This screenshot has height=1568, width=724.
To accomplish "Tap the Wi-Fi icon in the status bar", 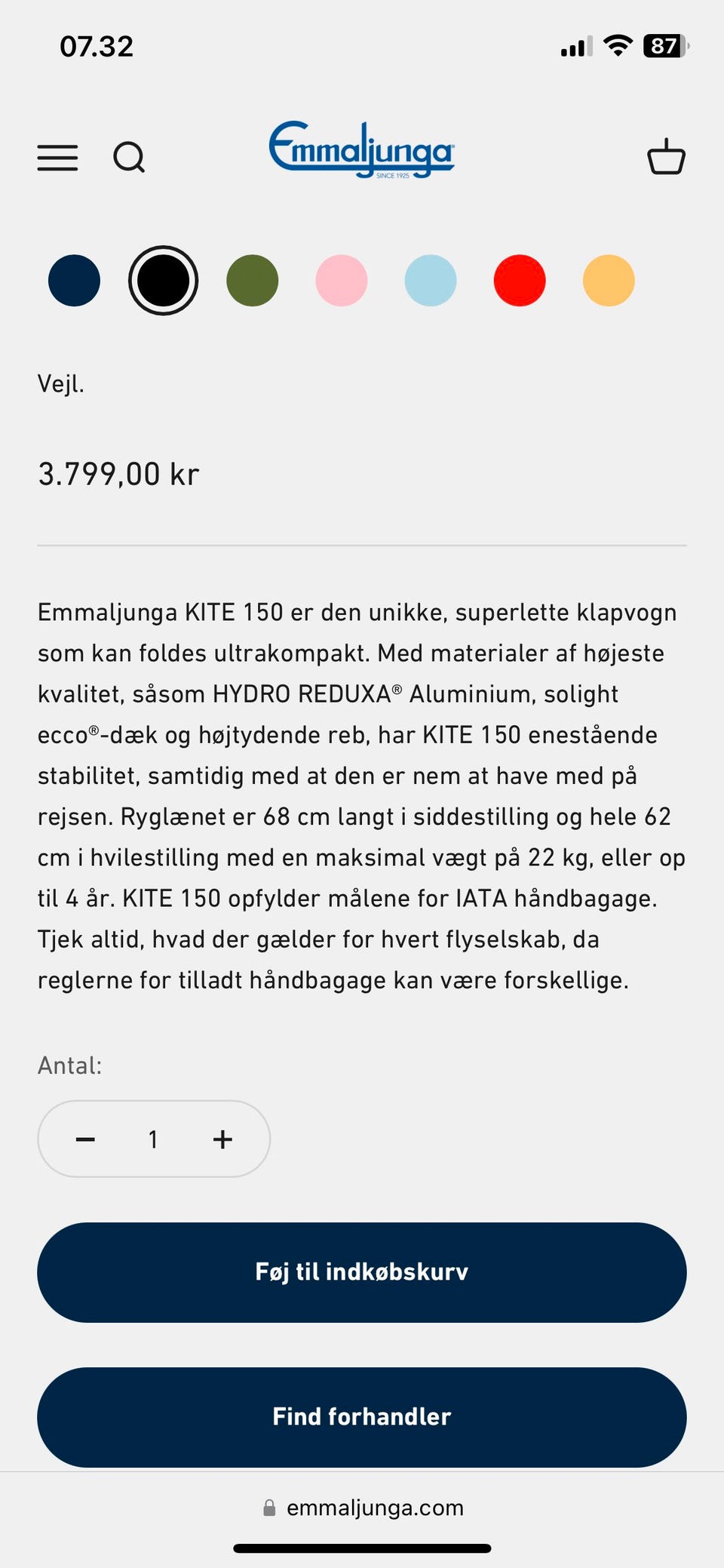I will (x=618, y=45).
